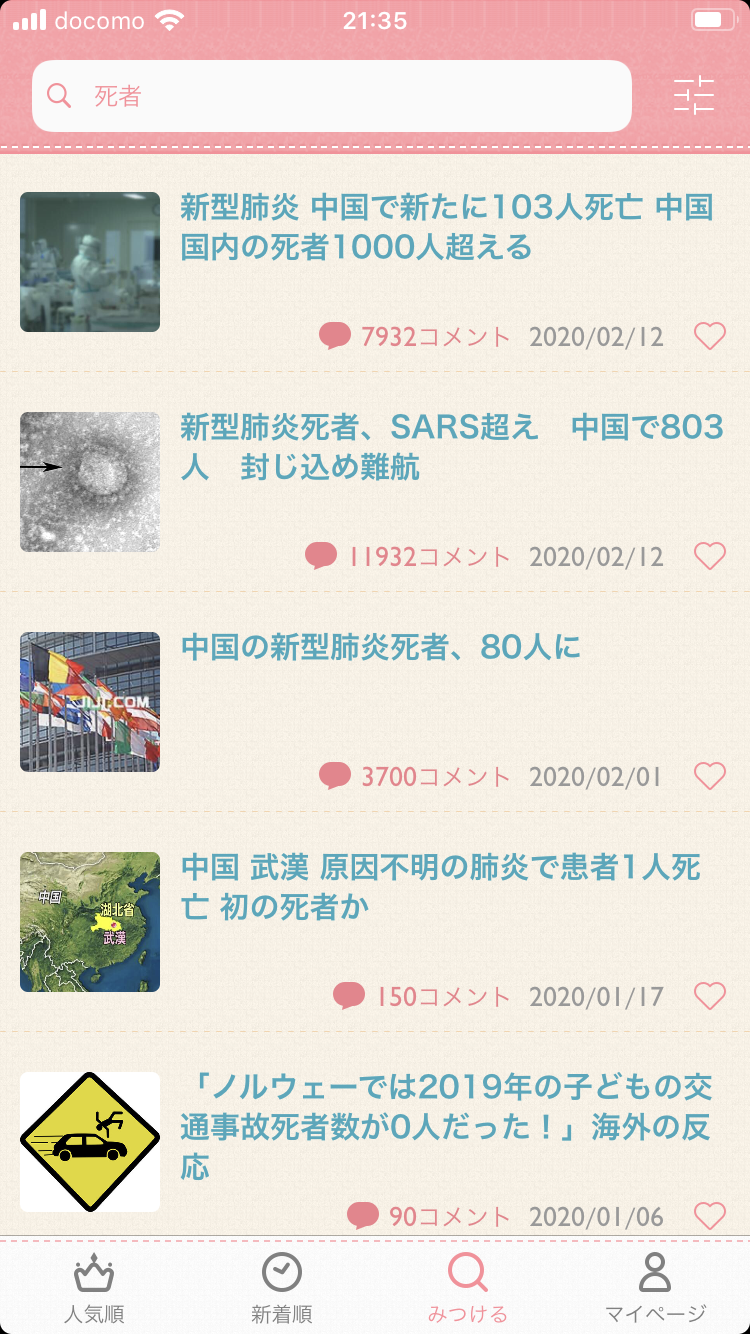Image resolution: width=750 pixels, height=1334 pixels.
Task: Favorite the article dated 2020/01/17
Action: [710, 996]
